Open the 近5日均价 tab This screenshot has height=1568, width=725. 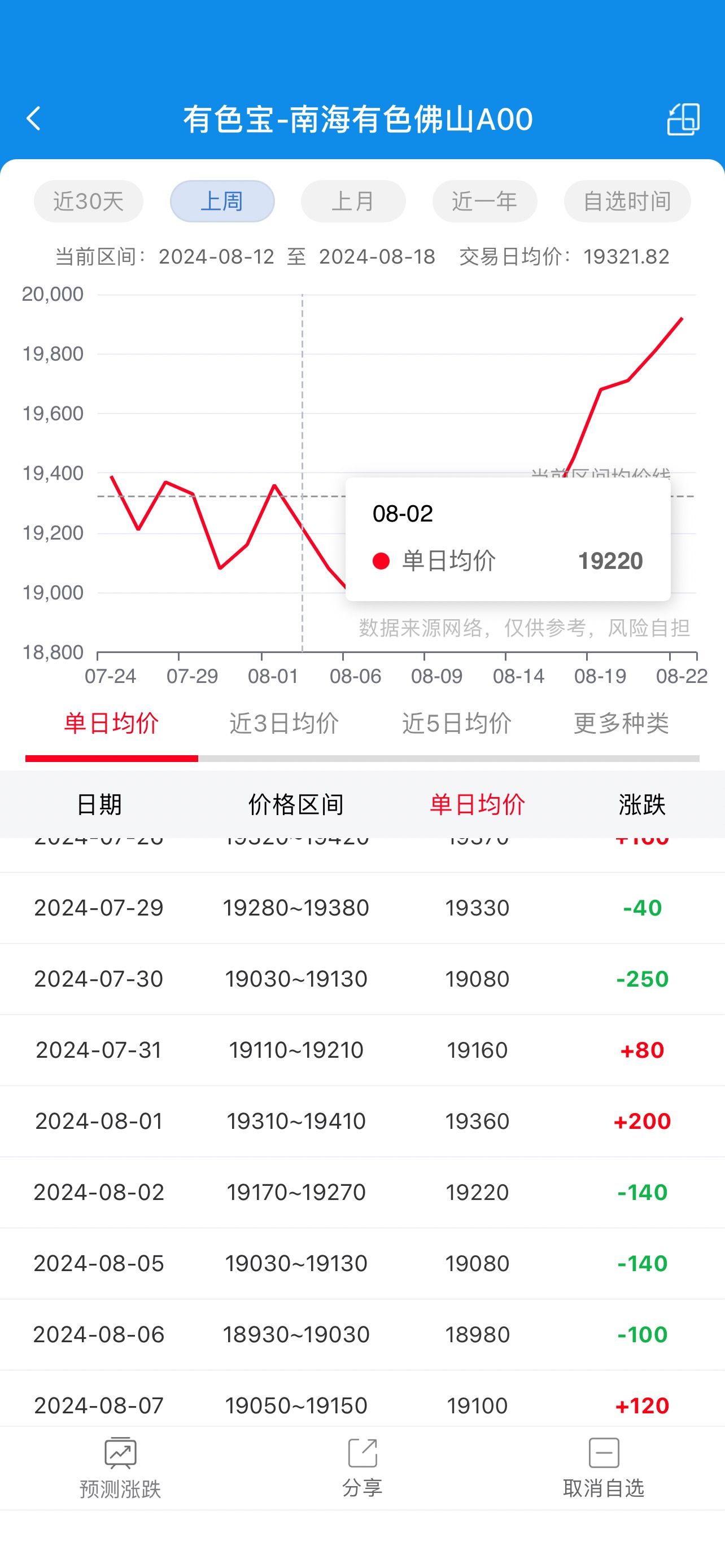[457, 724]
